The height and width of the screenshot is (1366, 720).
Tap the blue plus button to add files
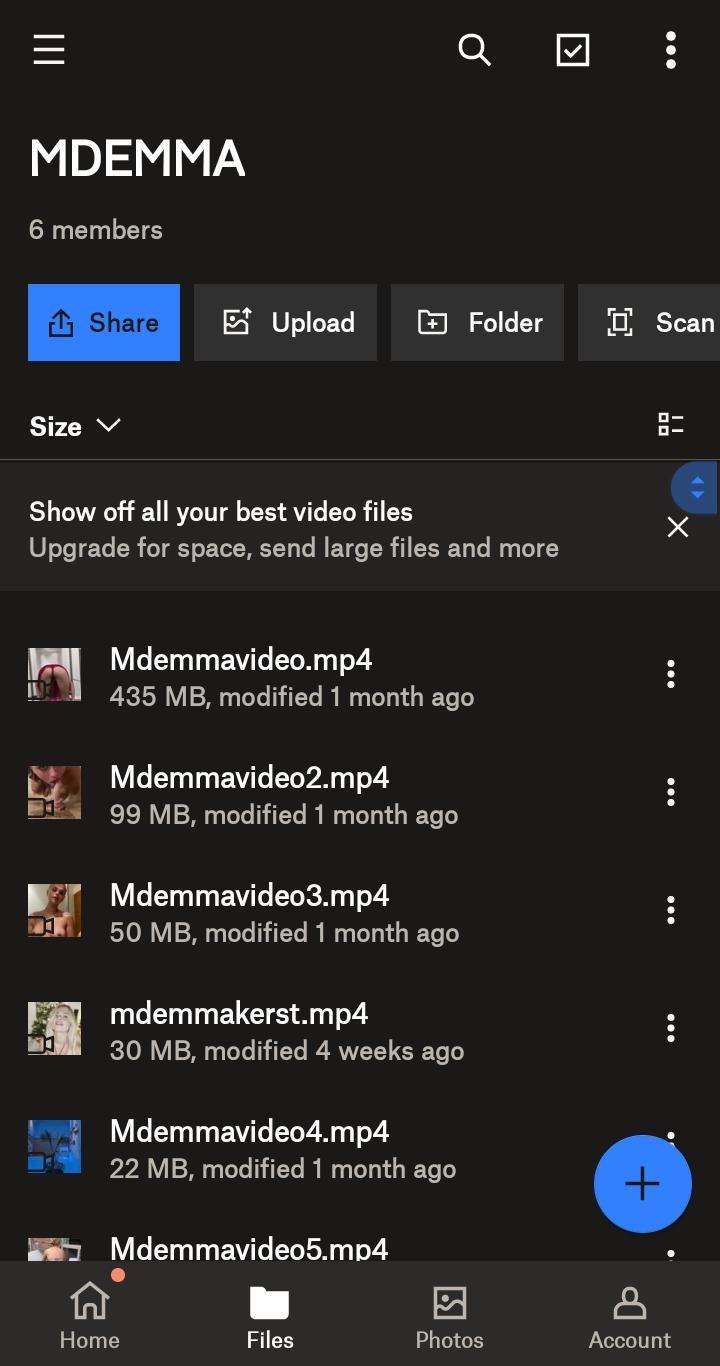(642, 1183)
